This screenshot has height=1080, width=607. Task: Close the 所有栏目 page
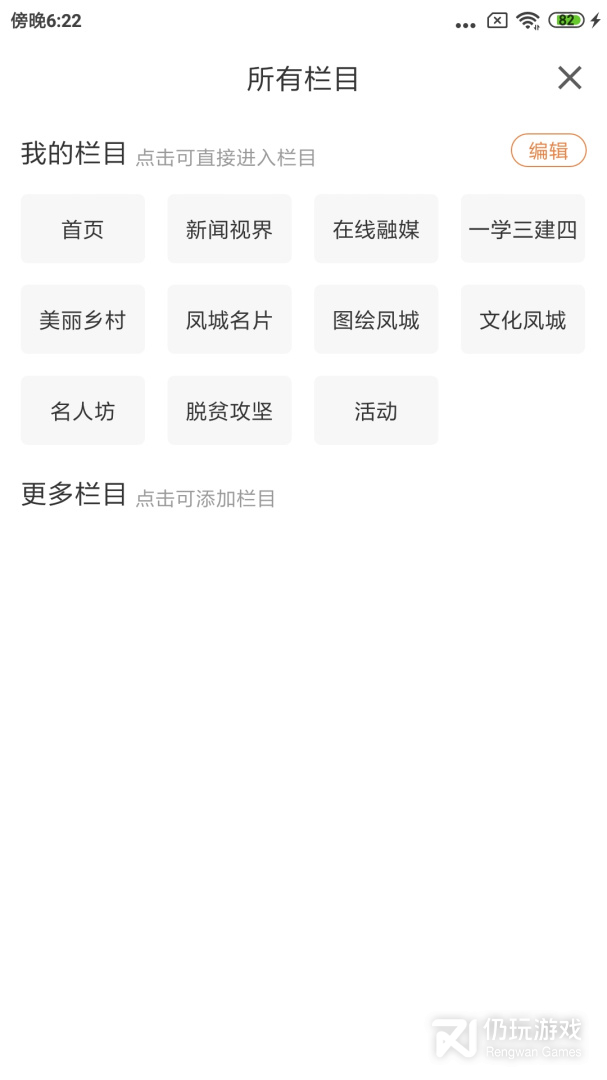coord(569,78)
